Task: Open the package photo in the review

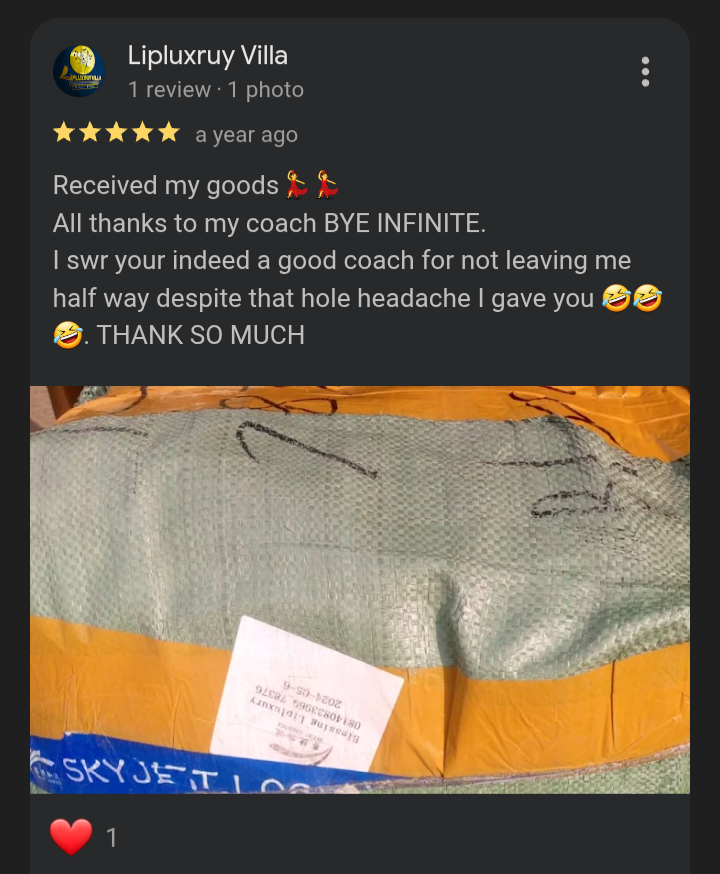Action: tap(360, 589)
